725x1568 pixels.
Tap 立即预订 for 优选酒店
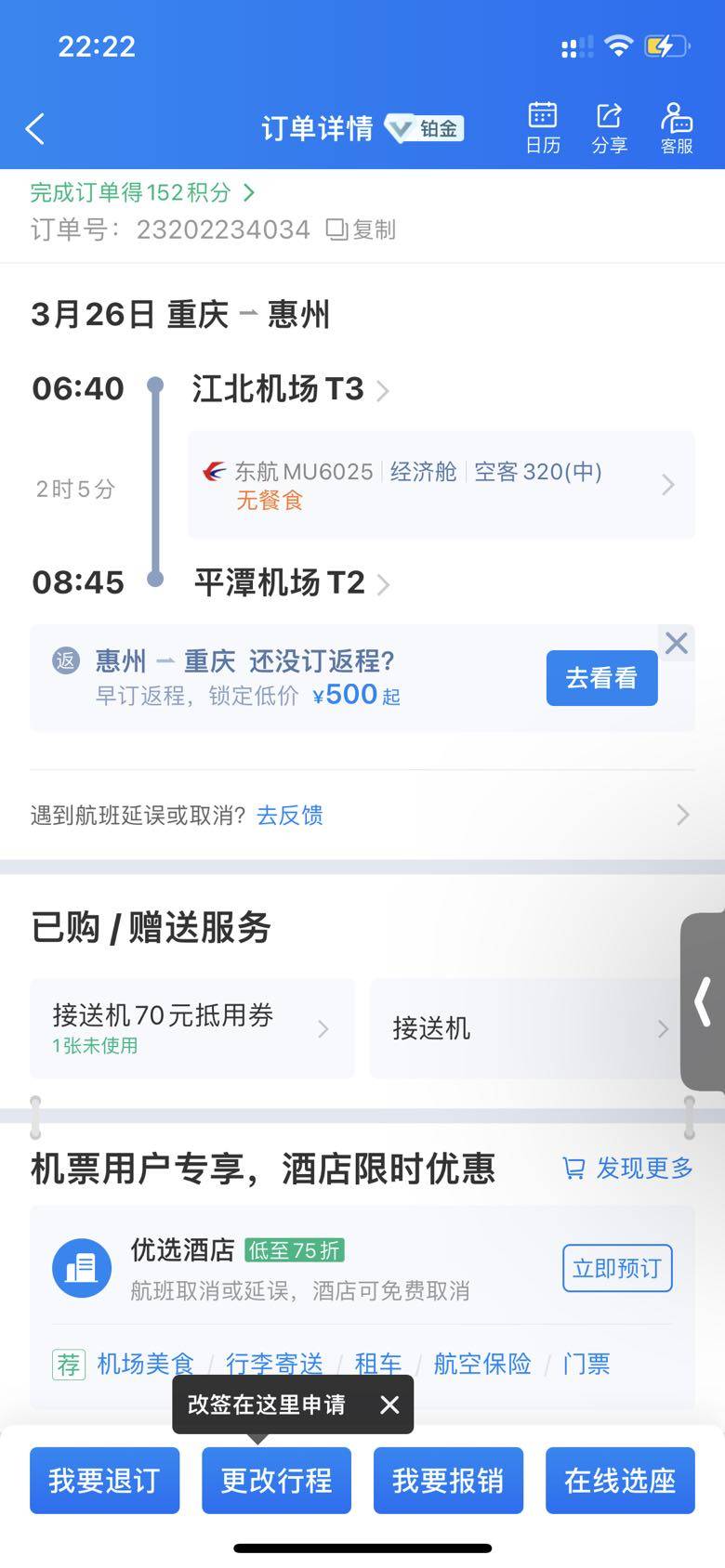point(617,1268)
